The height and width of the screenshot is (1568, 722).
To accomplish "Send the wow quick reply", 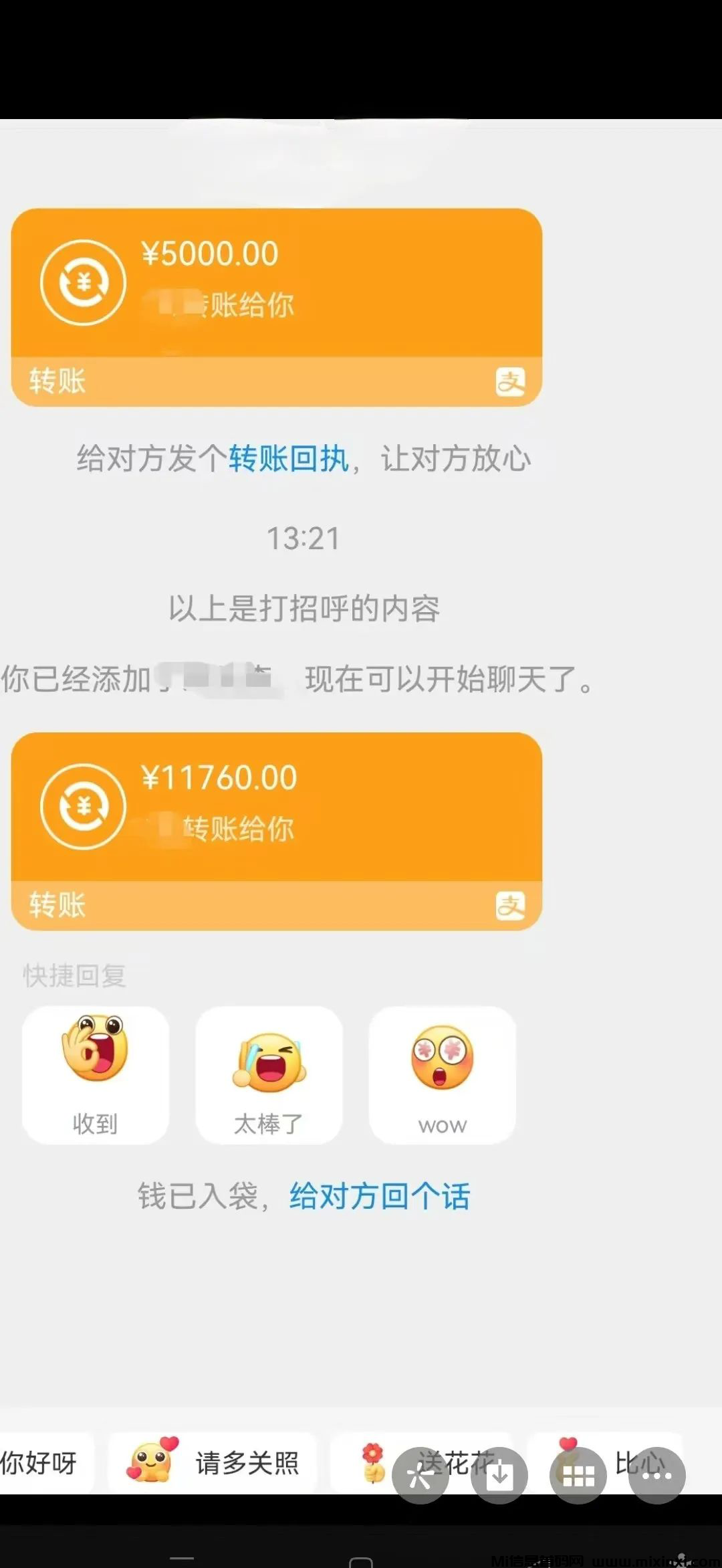I will 442,1074.
